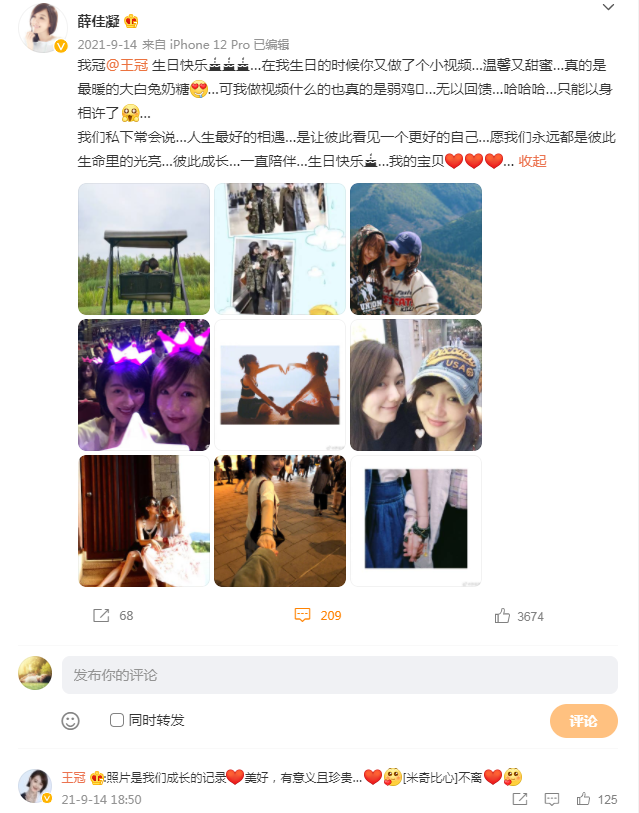Open the swing bench photo
This screenshot has height=813, width=639.
point(143,249)
